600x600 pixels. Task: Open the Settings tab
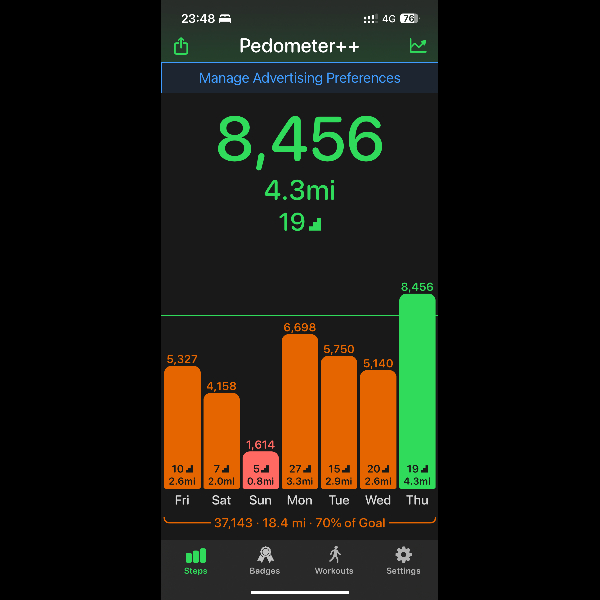[x=403, y=560]
